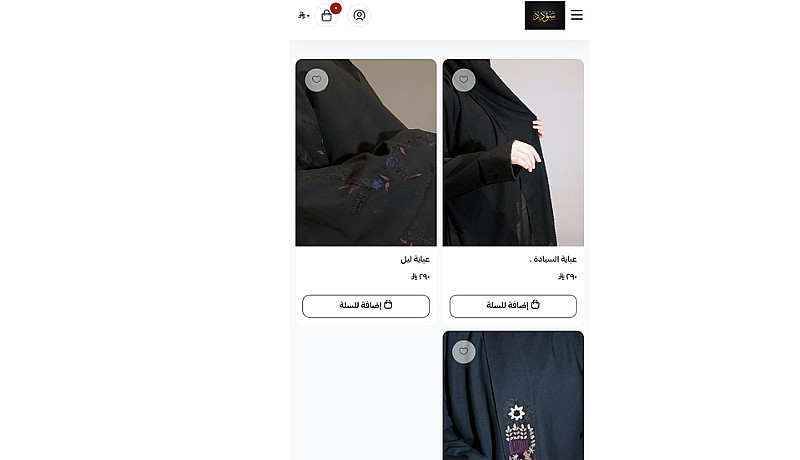This screenshot has height=460, width=800.
Task: Add عباية السيادة to wishlist
Action: click(463, 80)
